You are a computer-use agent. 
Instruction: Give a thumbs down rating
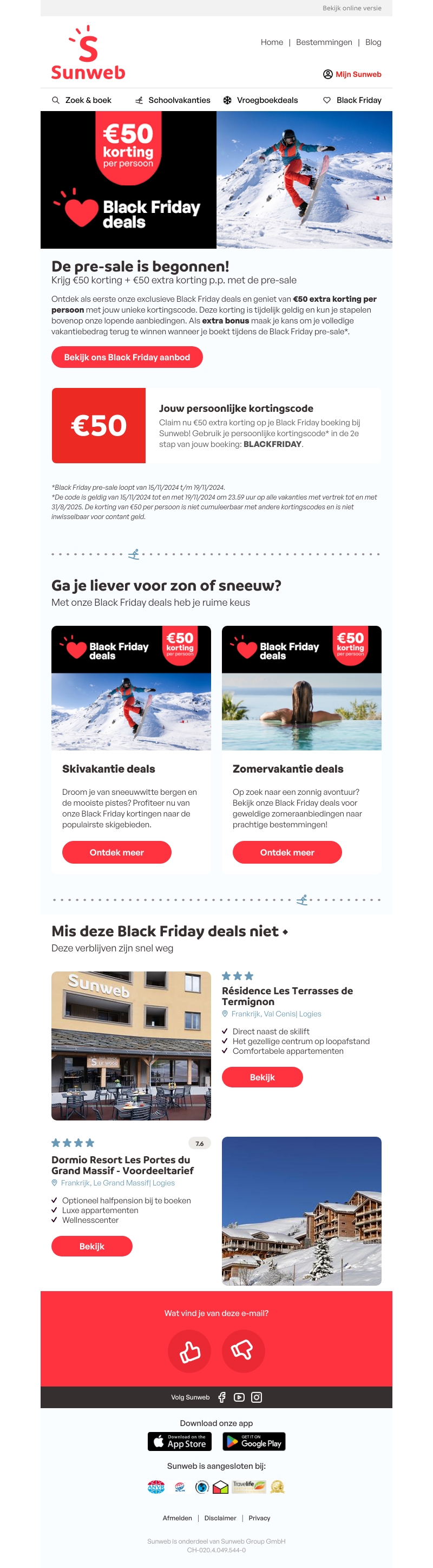click(242, 1351)
